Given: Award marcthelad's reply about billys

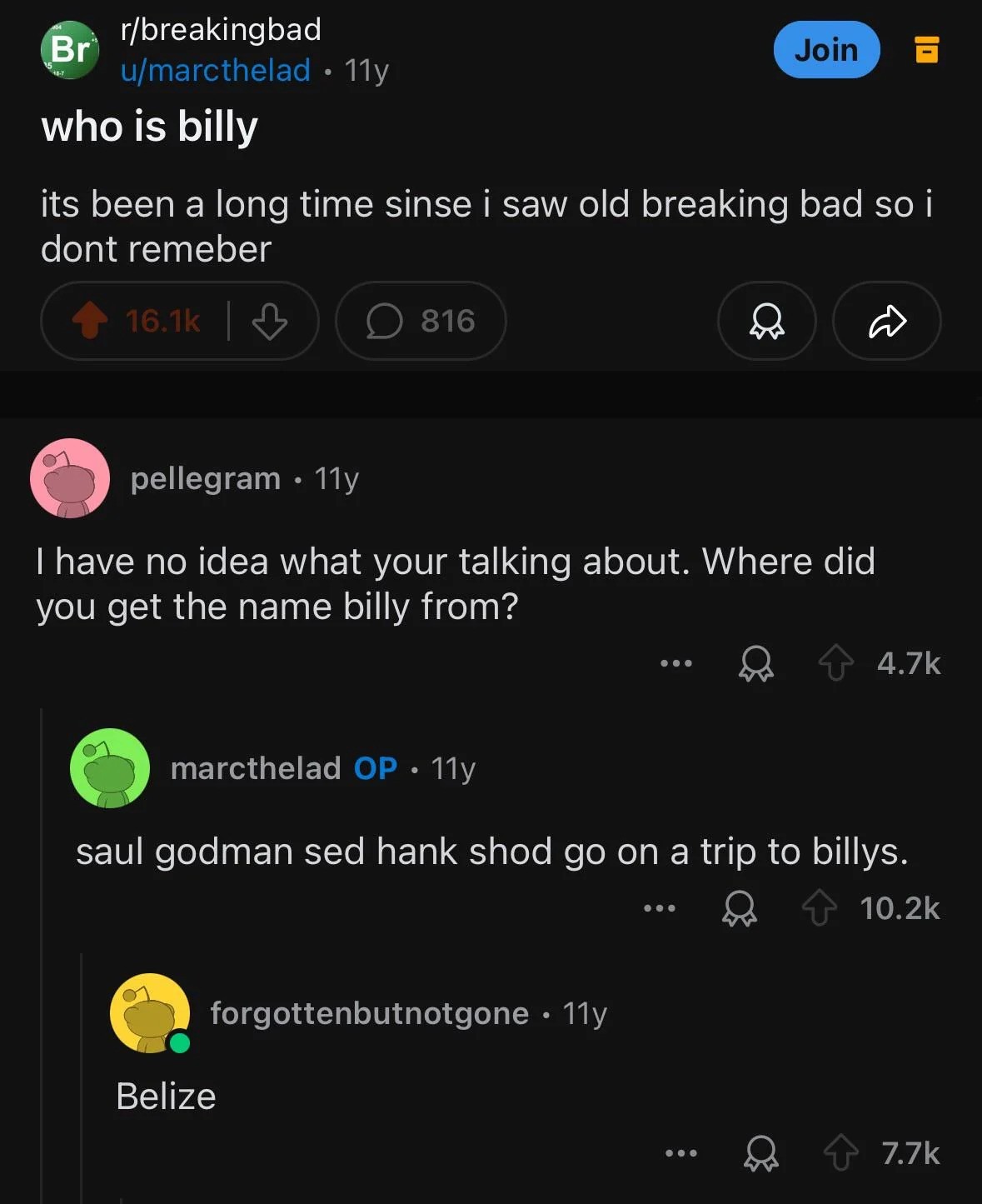Looking at the screenshot, I should pos(740,908).
